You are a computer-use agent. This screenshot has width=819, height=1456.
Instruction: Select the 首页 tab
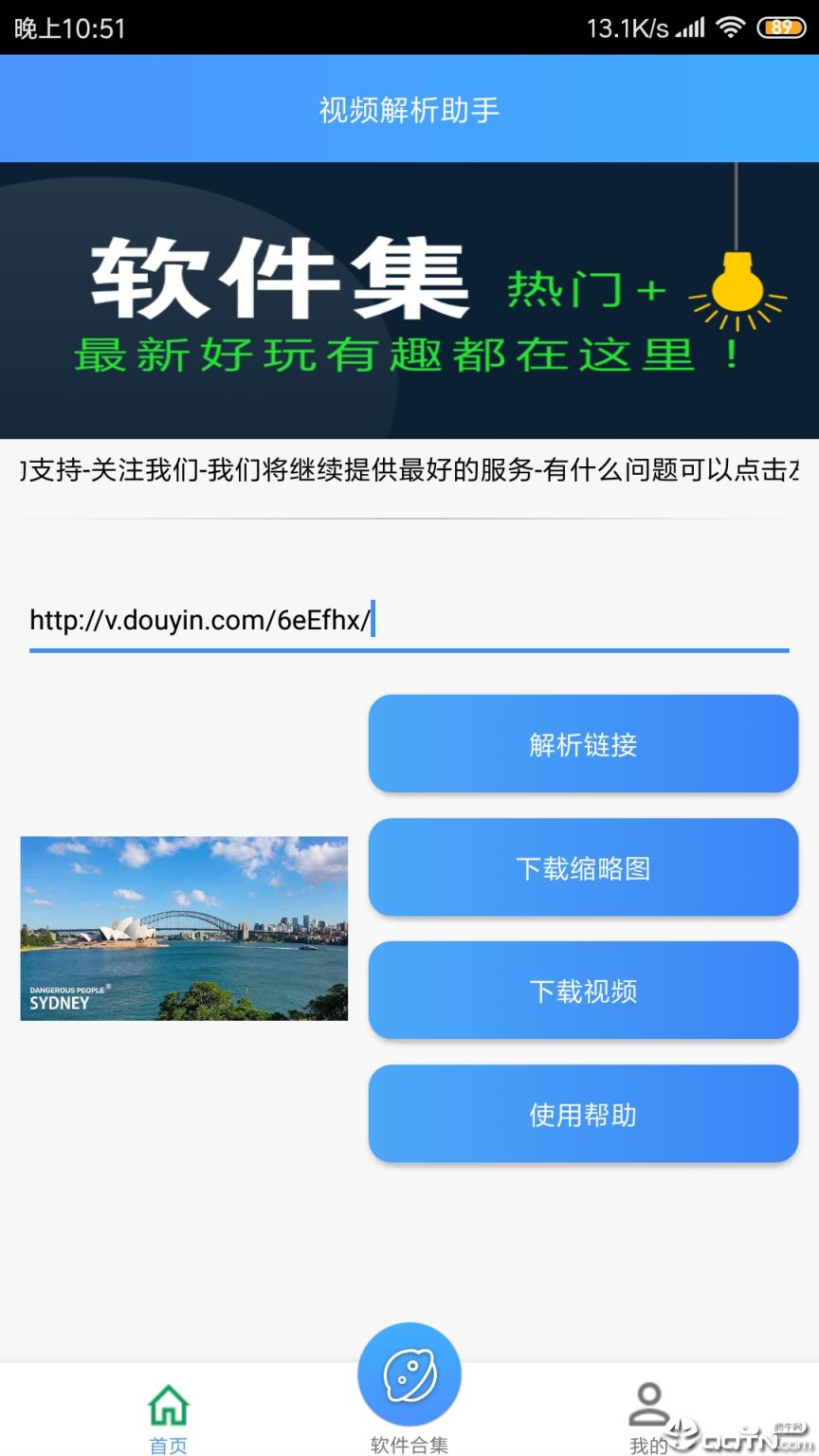pyautogui.click(x=168, y=1412)
